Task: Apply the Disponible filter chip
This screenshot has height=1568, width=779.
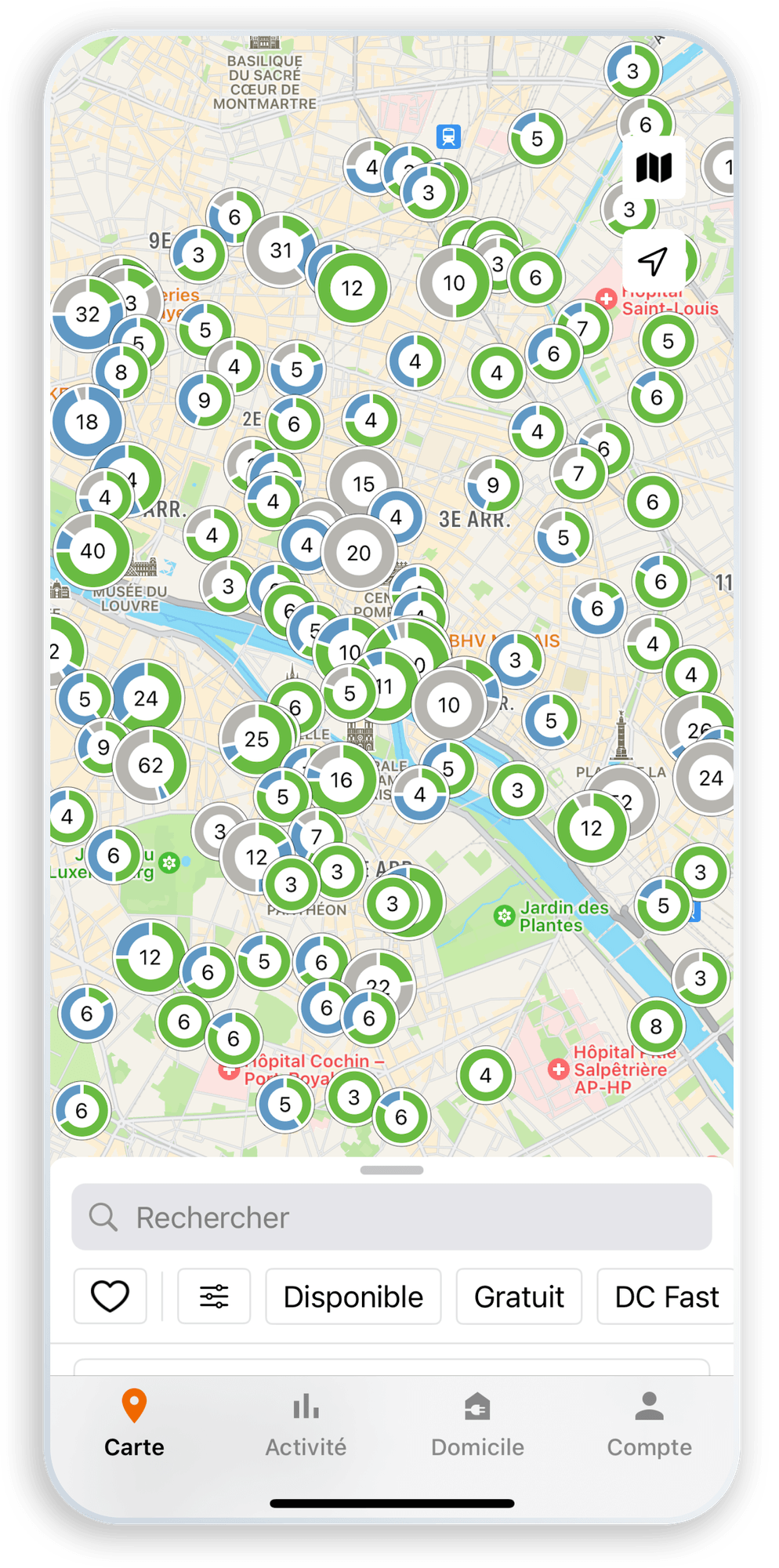Action: coord(353,1296)
